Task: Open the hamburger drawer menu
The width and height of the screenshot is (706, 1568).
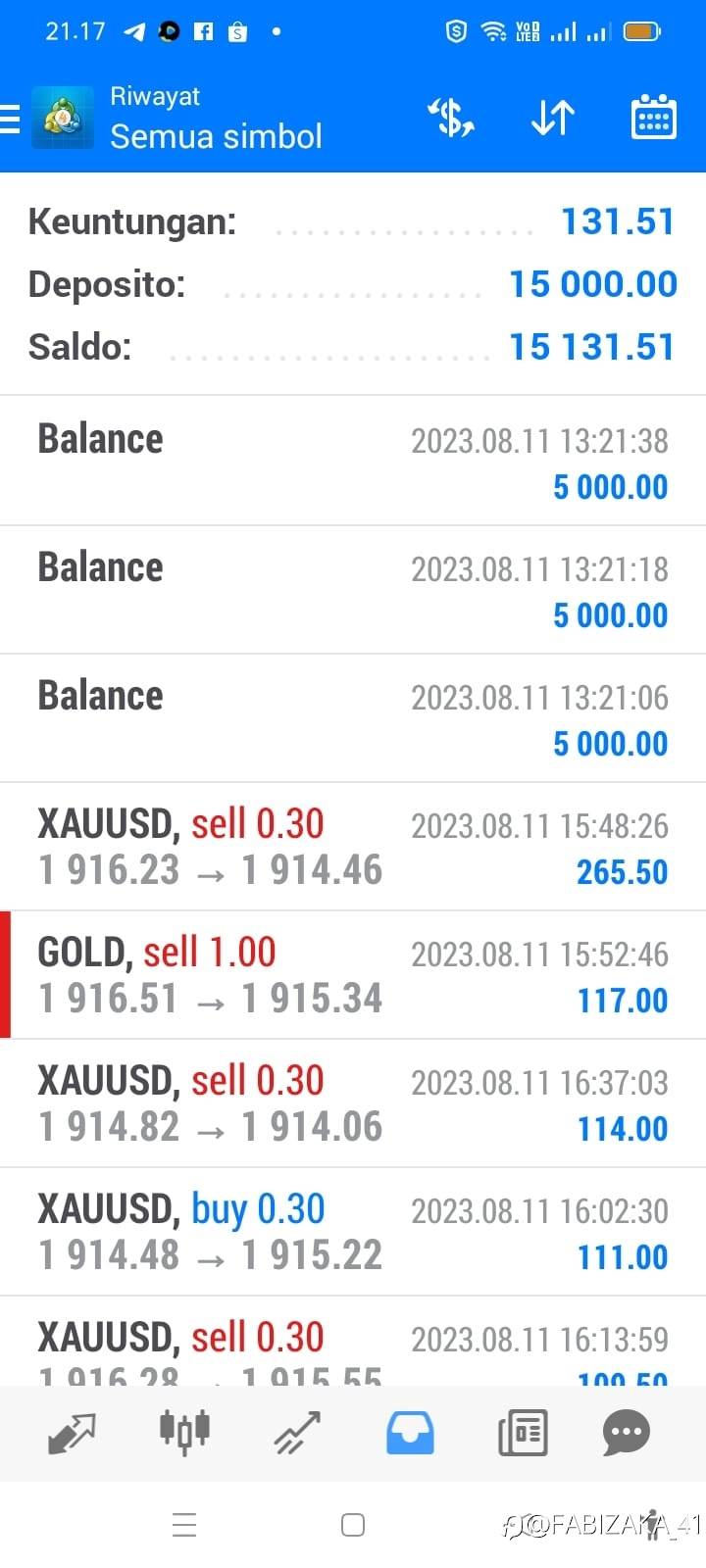Action: [10, 119]
